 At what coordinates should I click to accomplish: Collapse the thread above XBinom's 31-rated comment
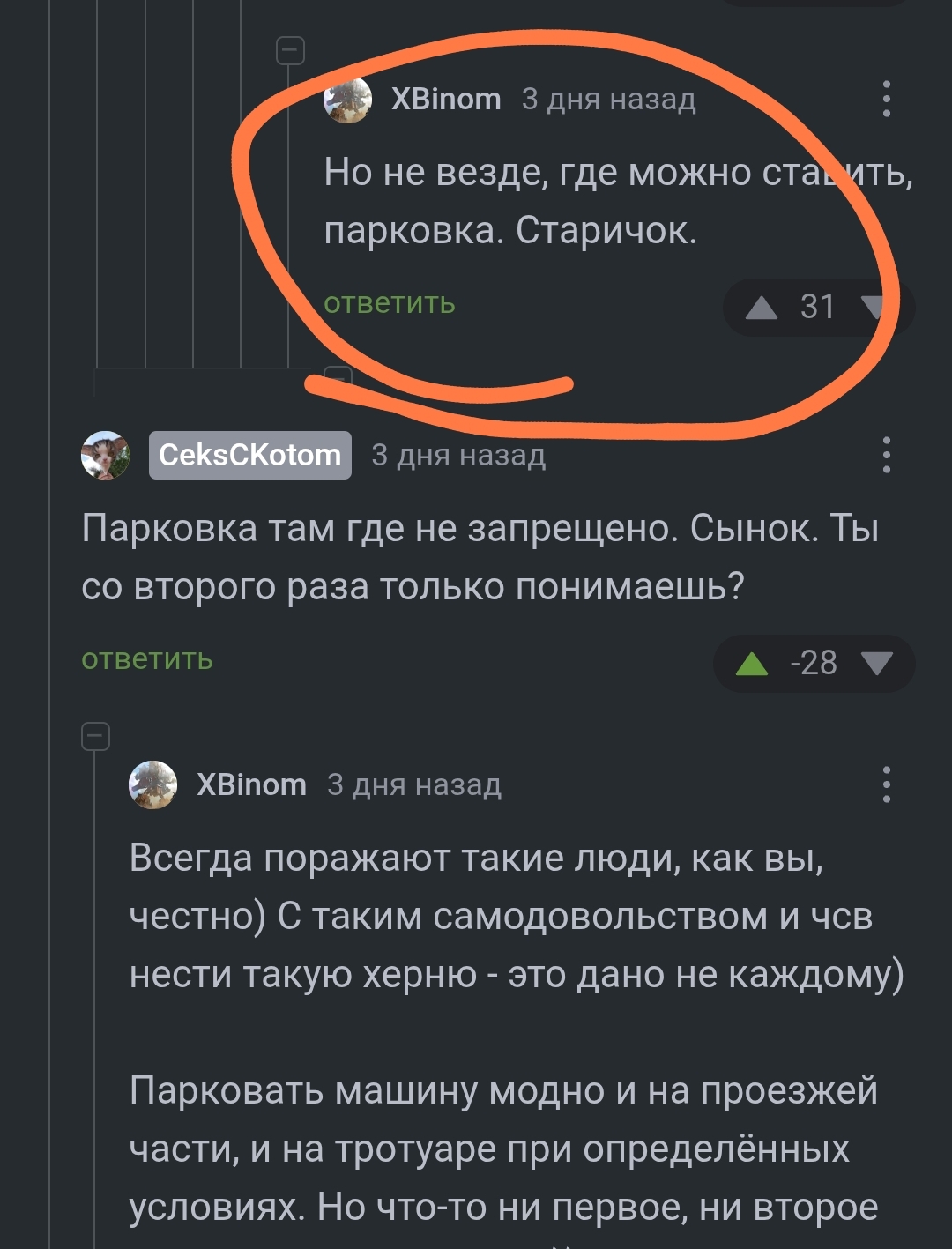(290, 51)
